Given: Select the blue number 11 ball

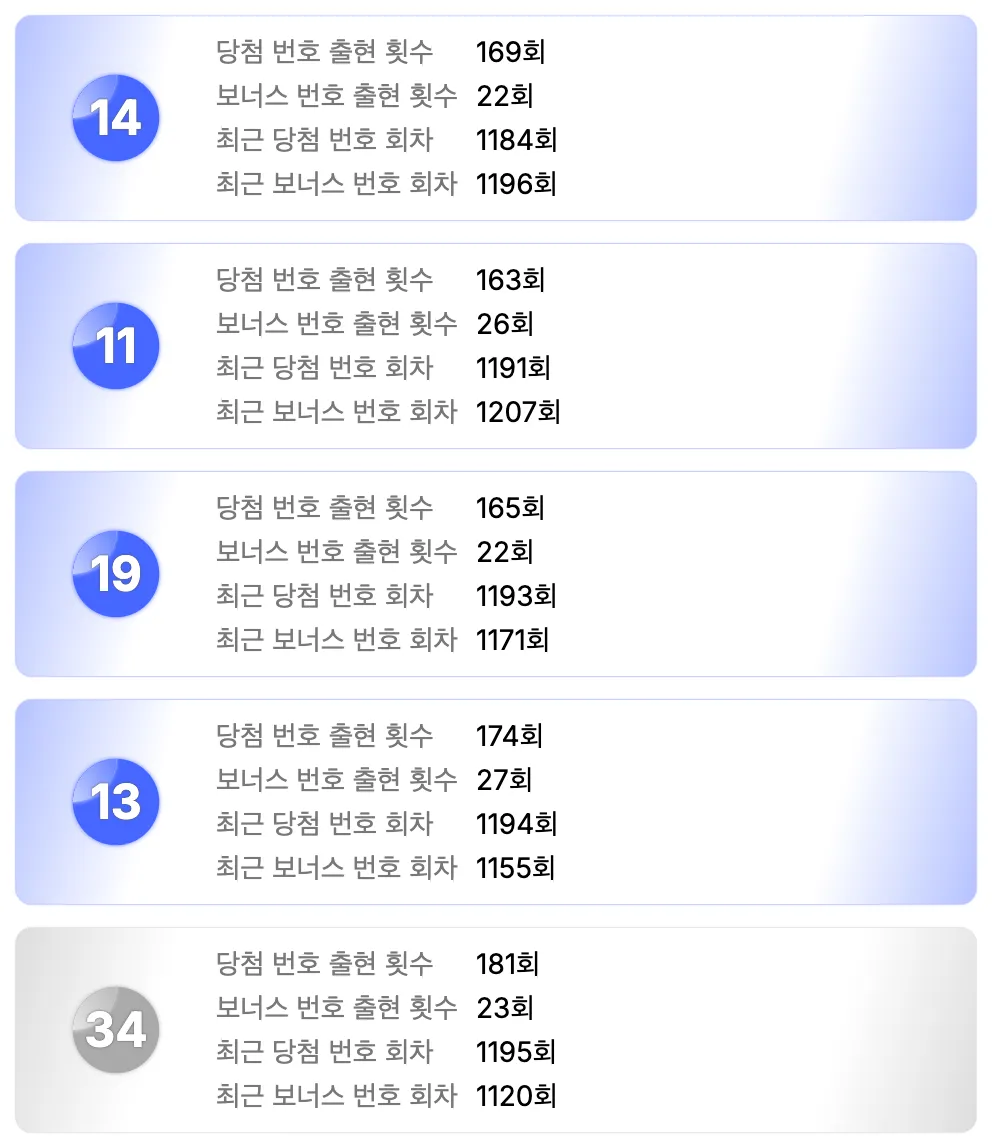Looking at the screenshot, I should coord(116,344).
